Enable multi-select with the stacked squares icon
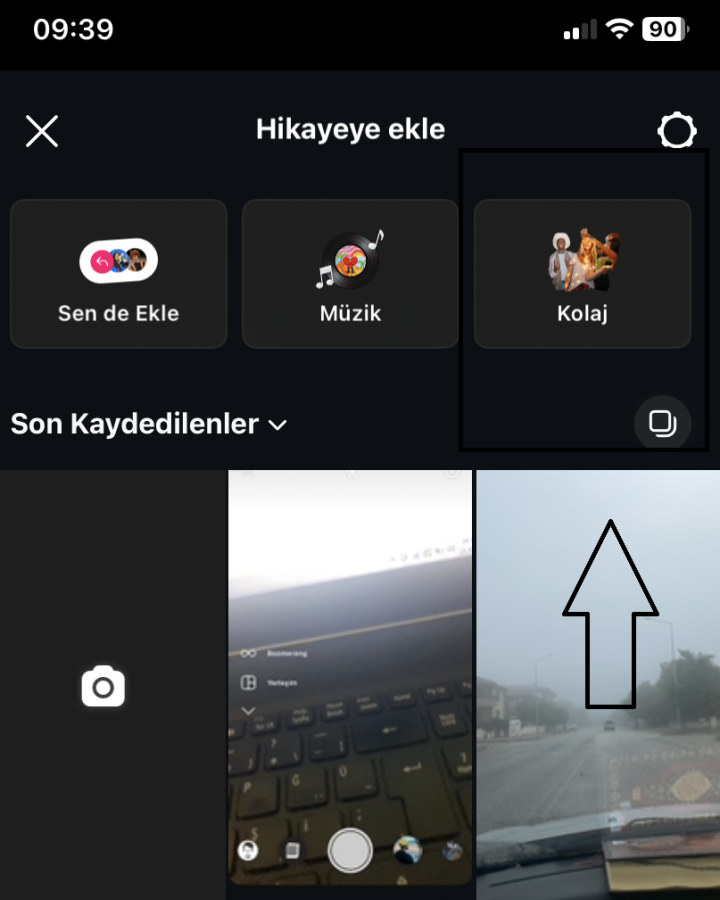720x900 pixels. pyautogui.click(x=663, y=423)
